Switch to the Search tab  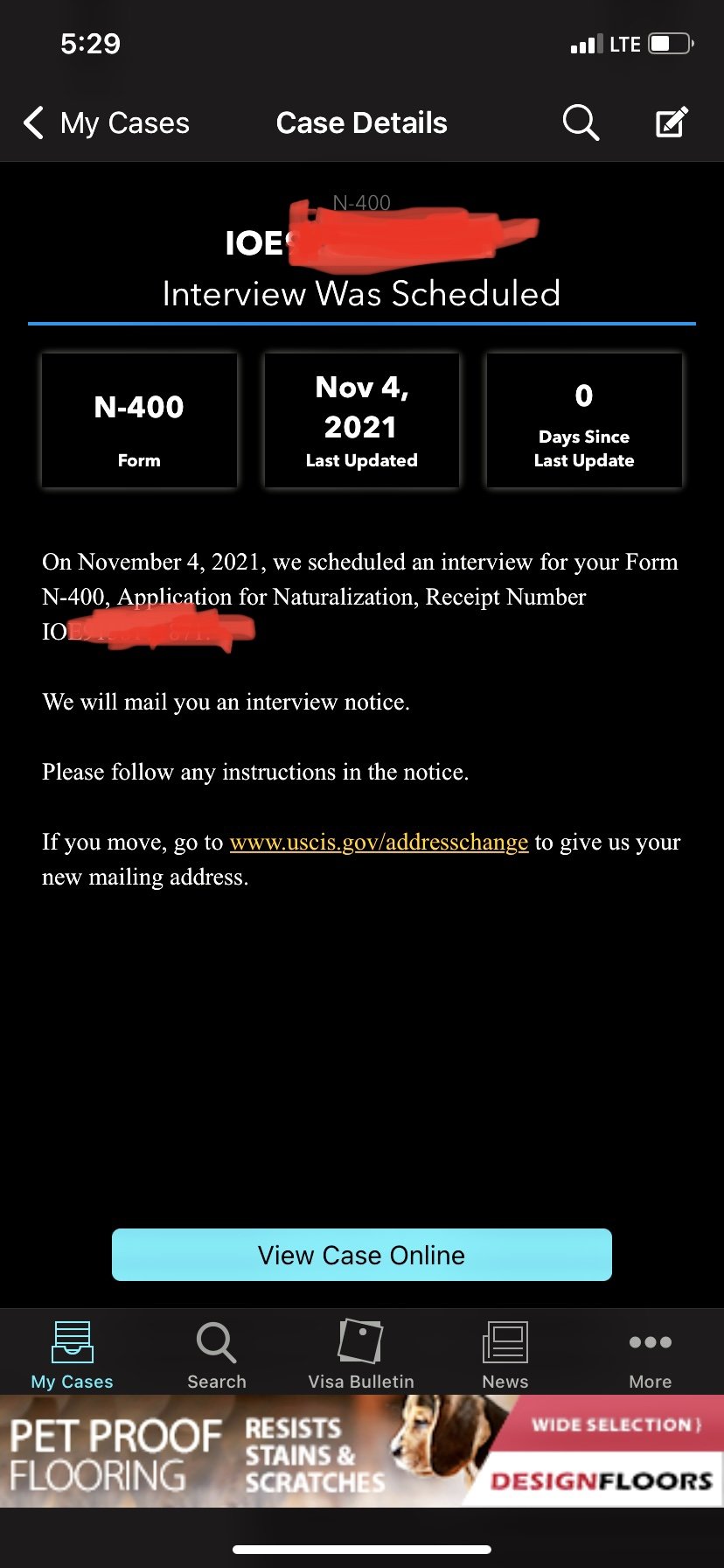[217, 1354]
